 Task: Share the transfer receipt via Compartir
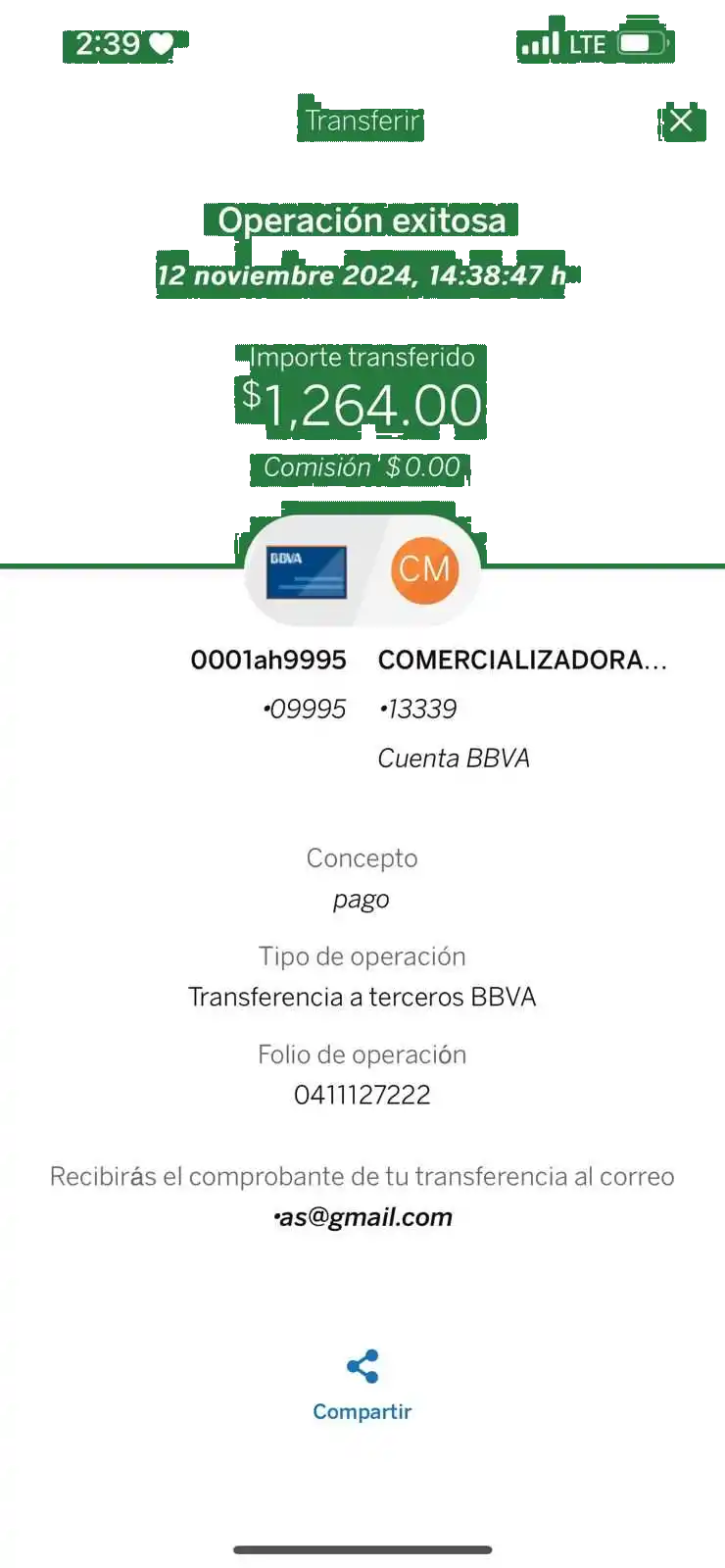[362, 1384]
